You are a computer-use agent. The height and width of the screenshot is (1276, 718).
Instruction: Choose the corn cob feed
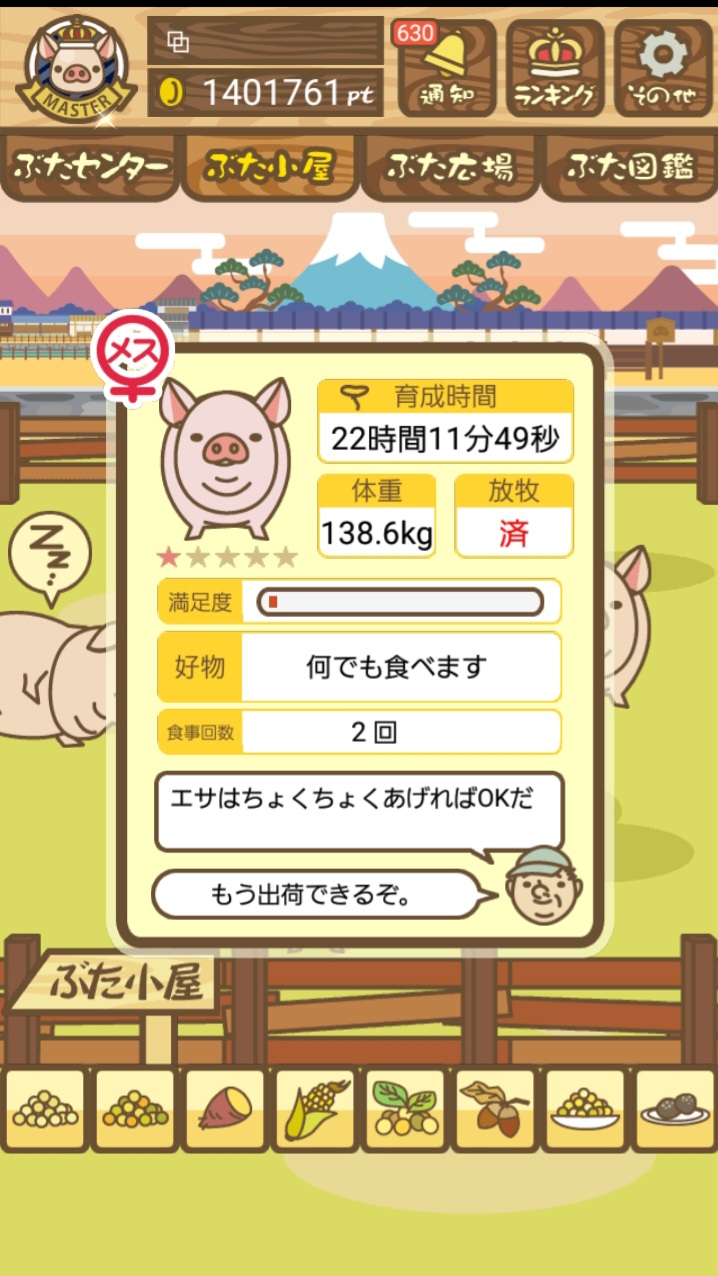315,1109
